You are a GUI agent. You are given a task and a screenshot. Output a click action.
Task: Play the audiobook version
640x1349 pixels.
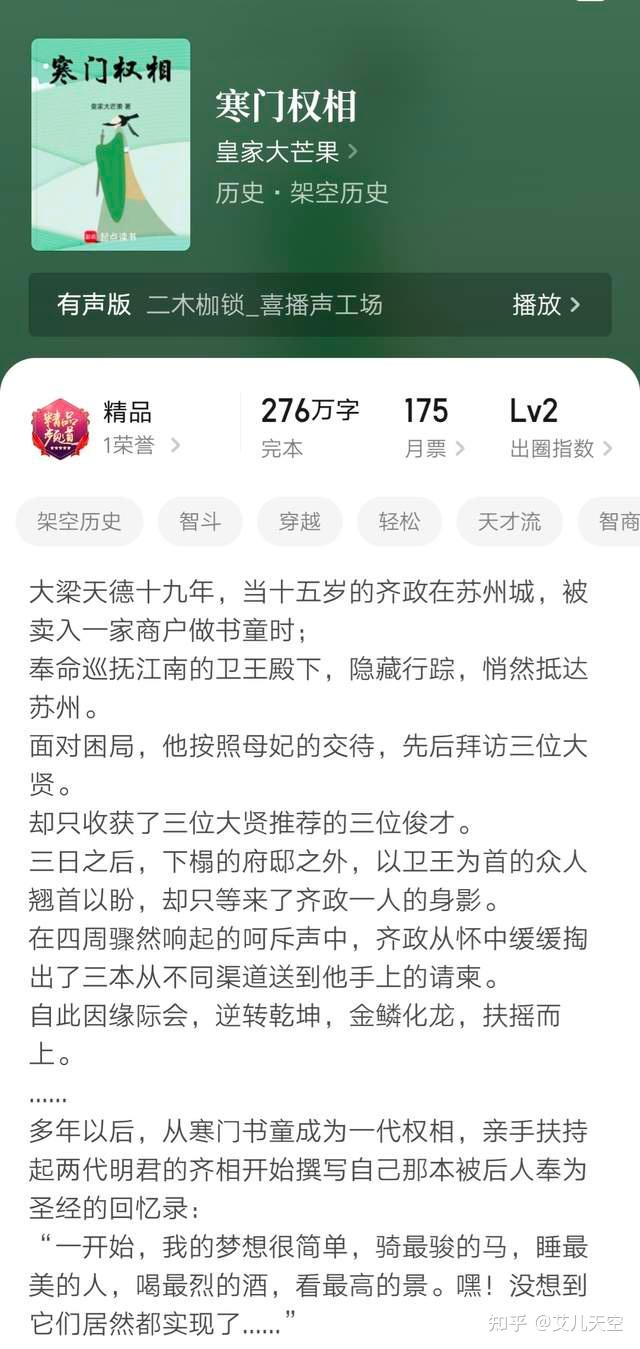pos(546,305)
